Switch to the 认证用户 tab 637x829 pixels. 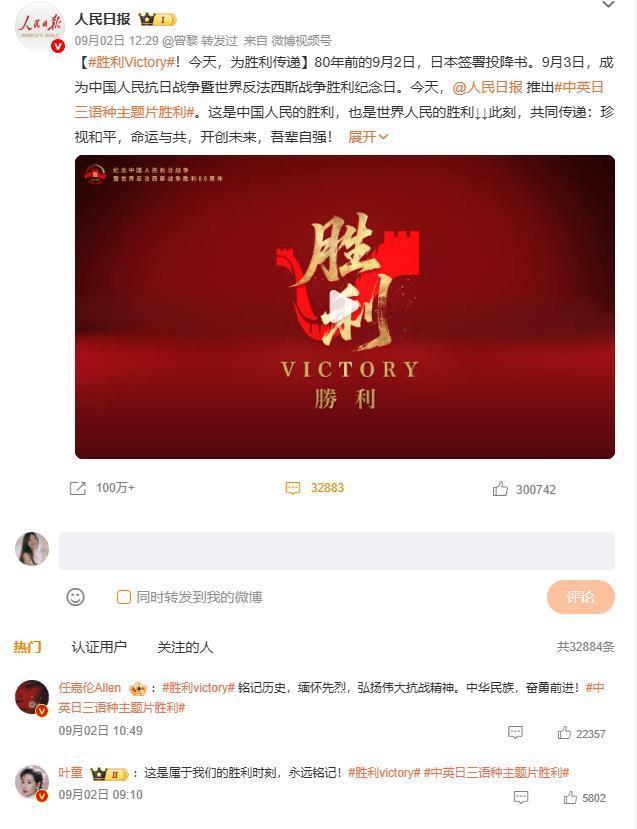coord(99,647)
